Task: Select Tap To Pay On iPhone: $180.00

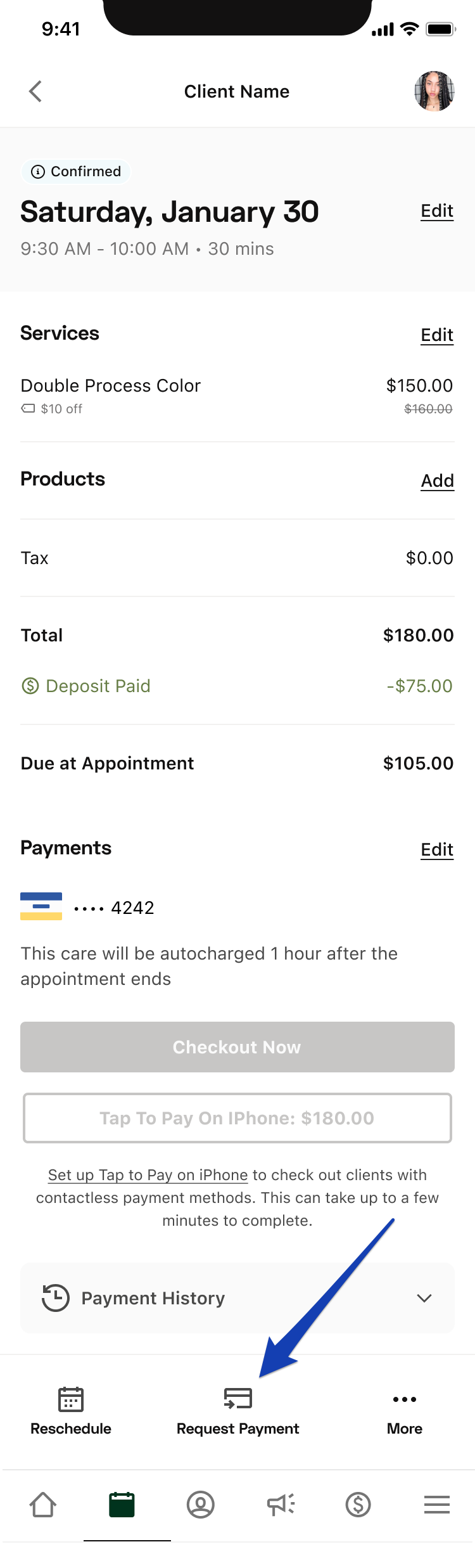Action: (237, 1118)
